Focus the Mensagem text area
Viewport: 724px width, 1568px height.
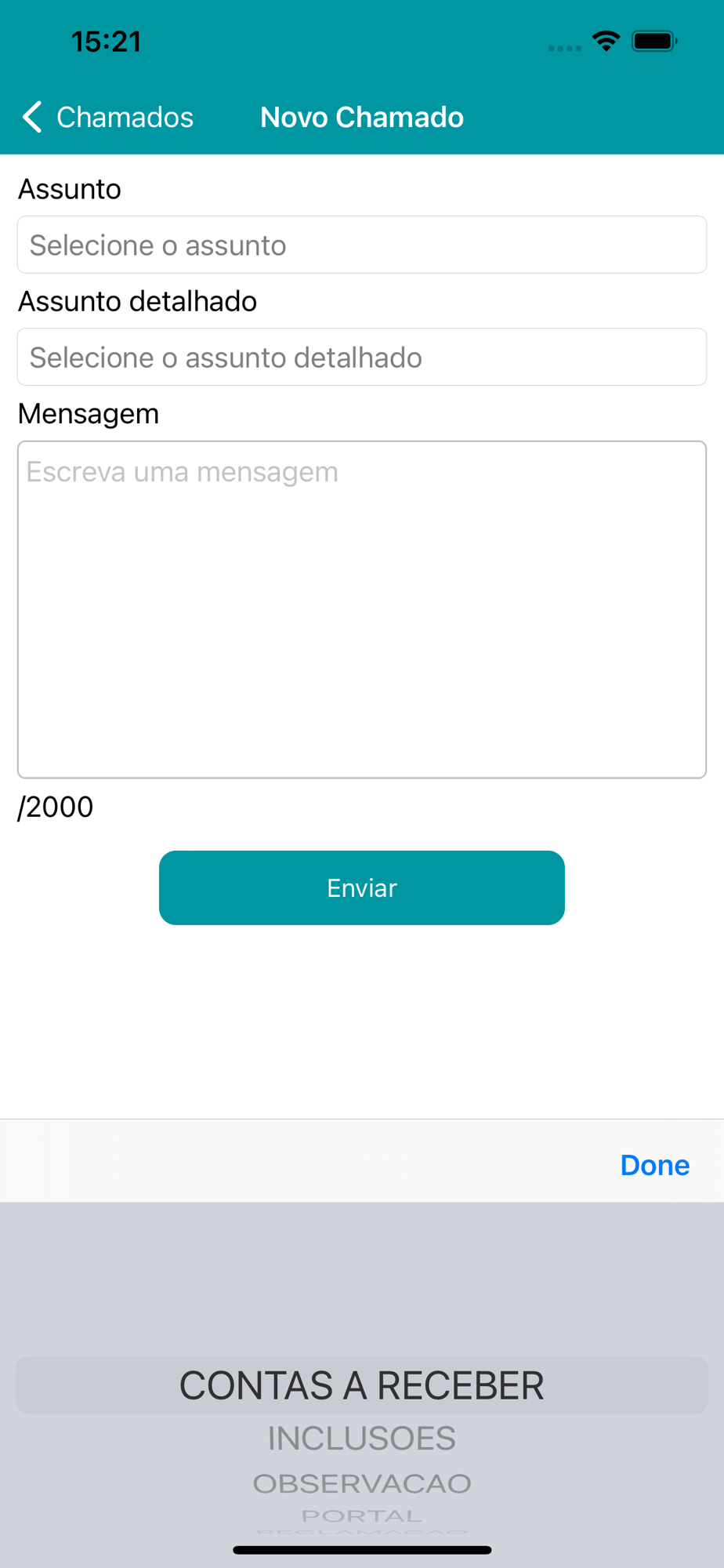click(x=362, y=609)
